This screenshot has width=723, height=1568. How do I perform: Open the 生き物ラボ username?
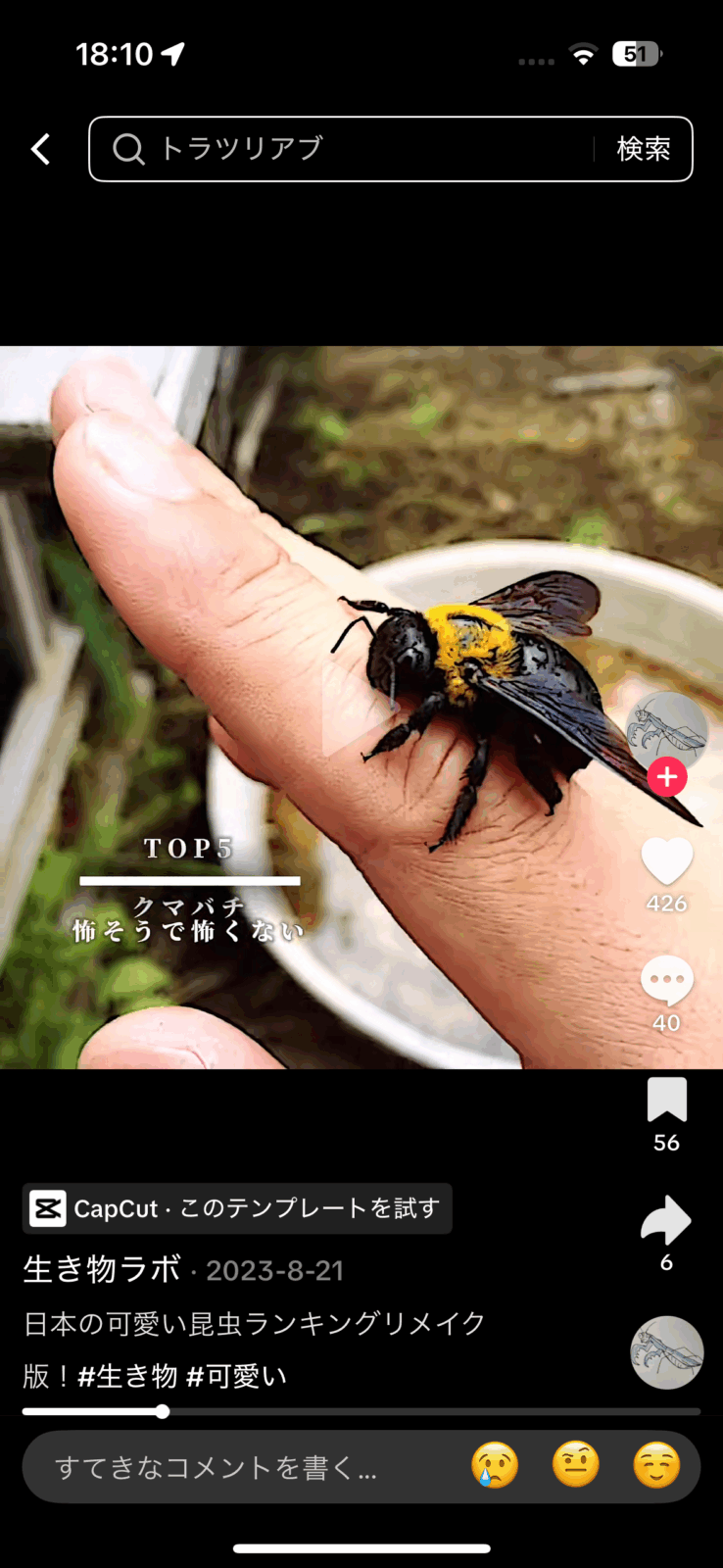click(x=102, y=1270)
